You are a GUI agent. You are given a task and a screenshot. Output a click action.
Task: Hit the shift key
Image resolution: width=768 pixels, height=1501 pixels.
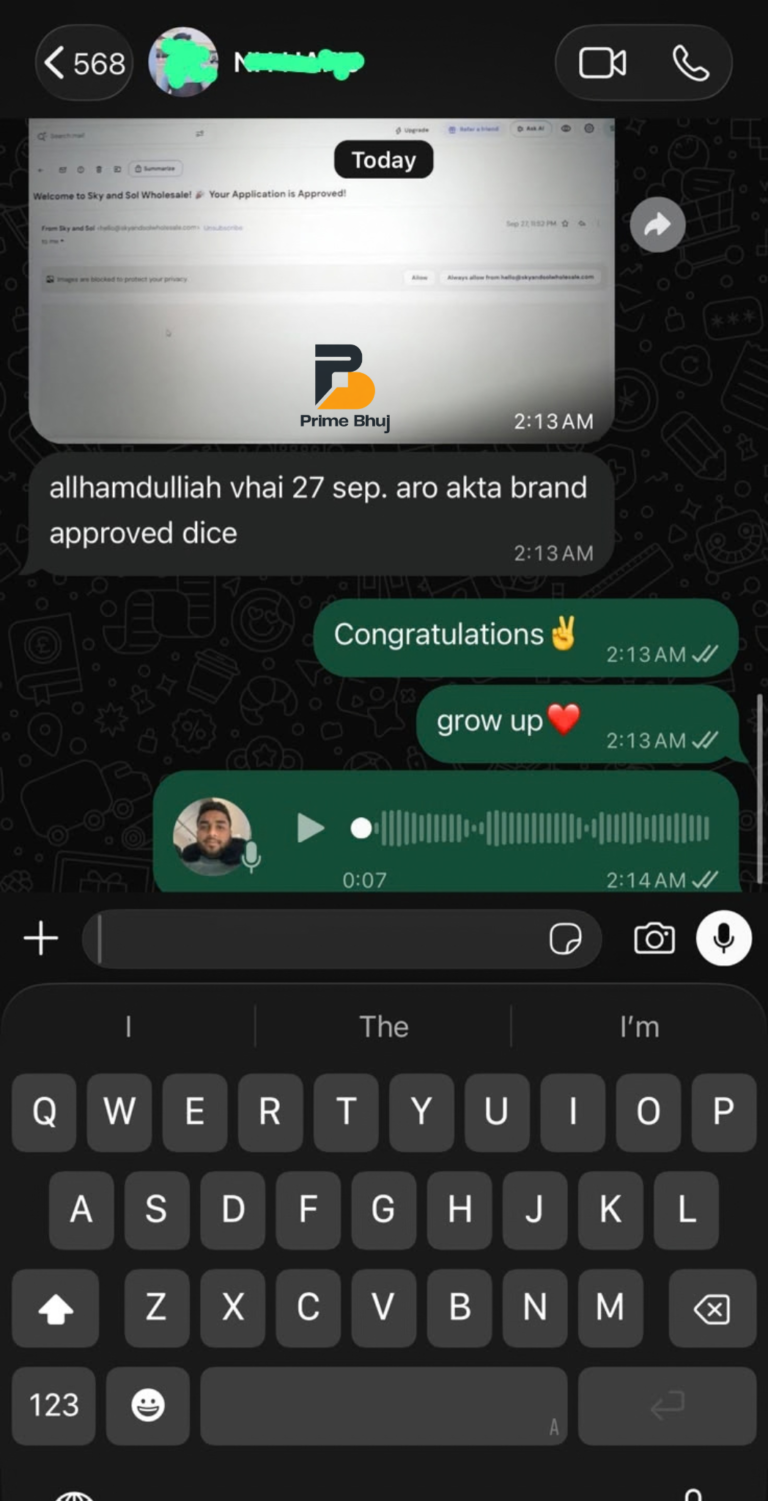point(55,1308)
